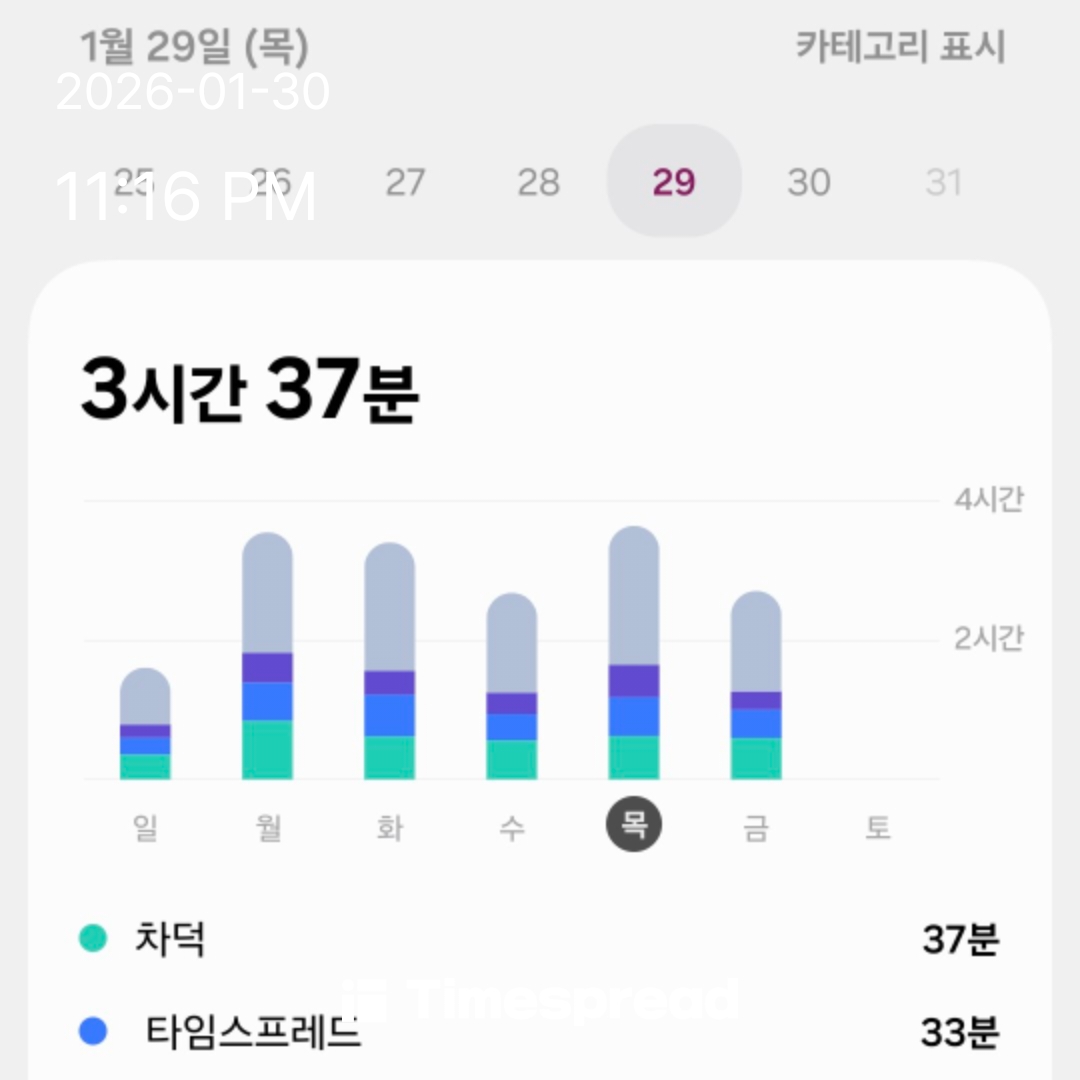Select the 월 bar in the usage chart

tap(267, 660)
